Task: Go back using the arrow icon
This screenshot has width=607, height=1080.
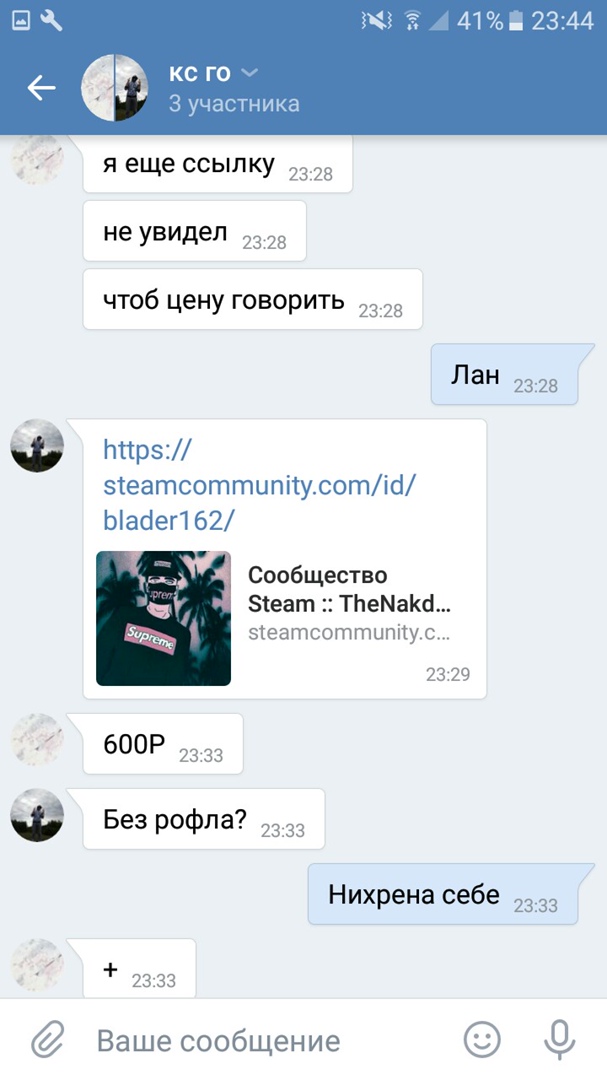Action: (41, 88)
